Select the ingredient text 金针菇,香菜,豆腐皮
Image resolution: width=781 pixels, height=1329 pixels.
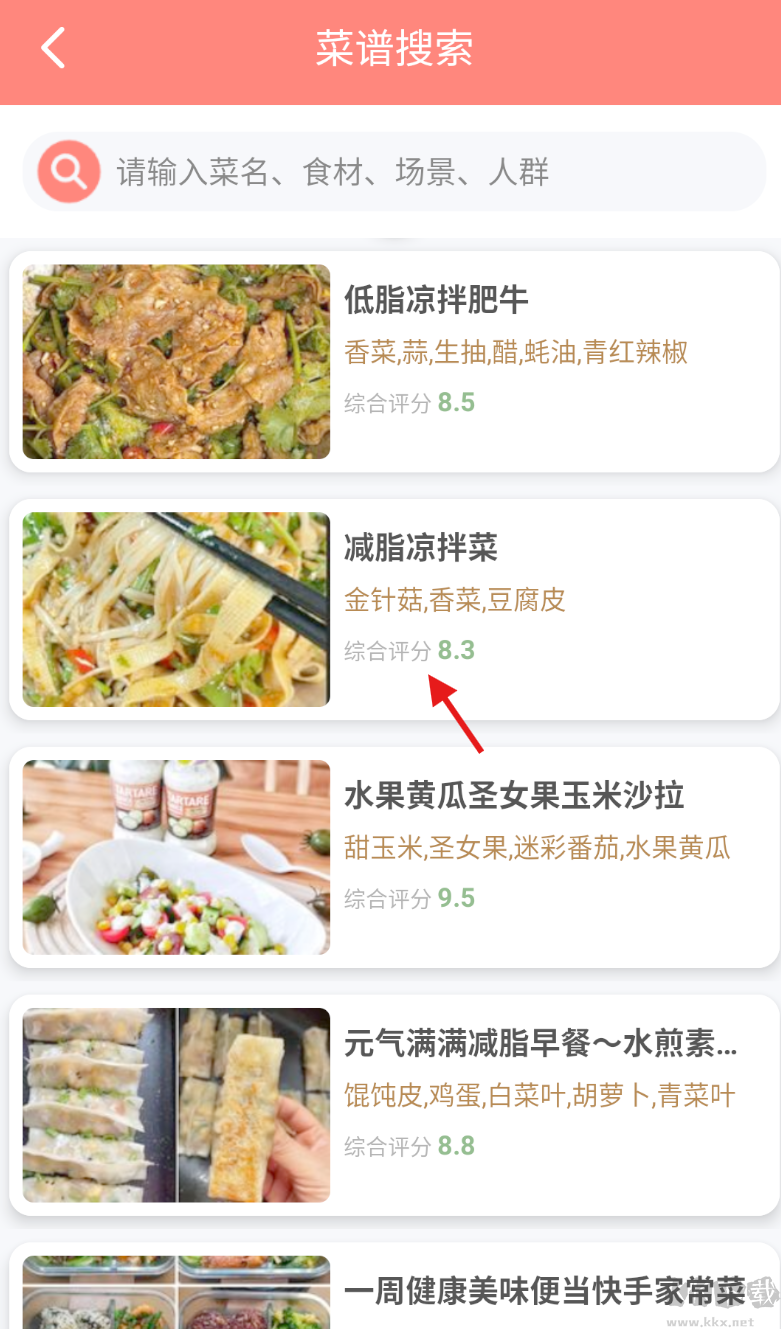click(x=456, y=599)
